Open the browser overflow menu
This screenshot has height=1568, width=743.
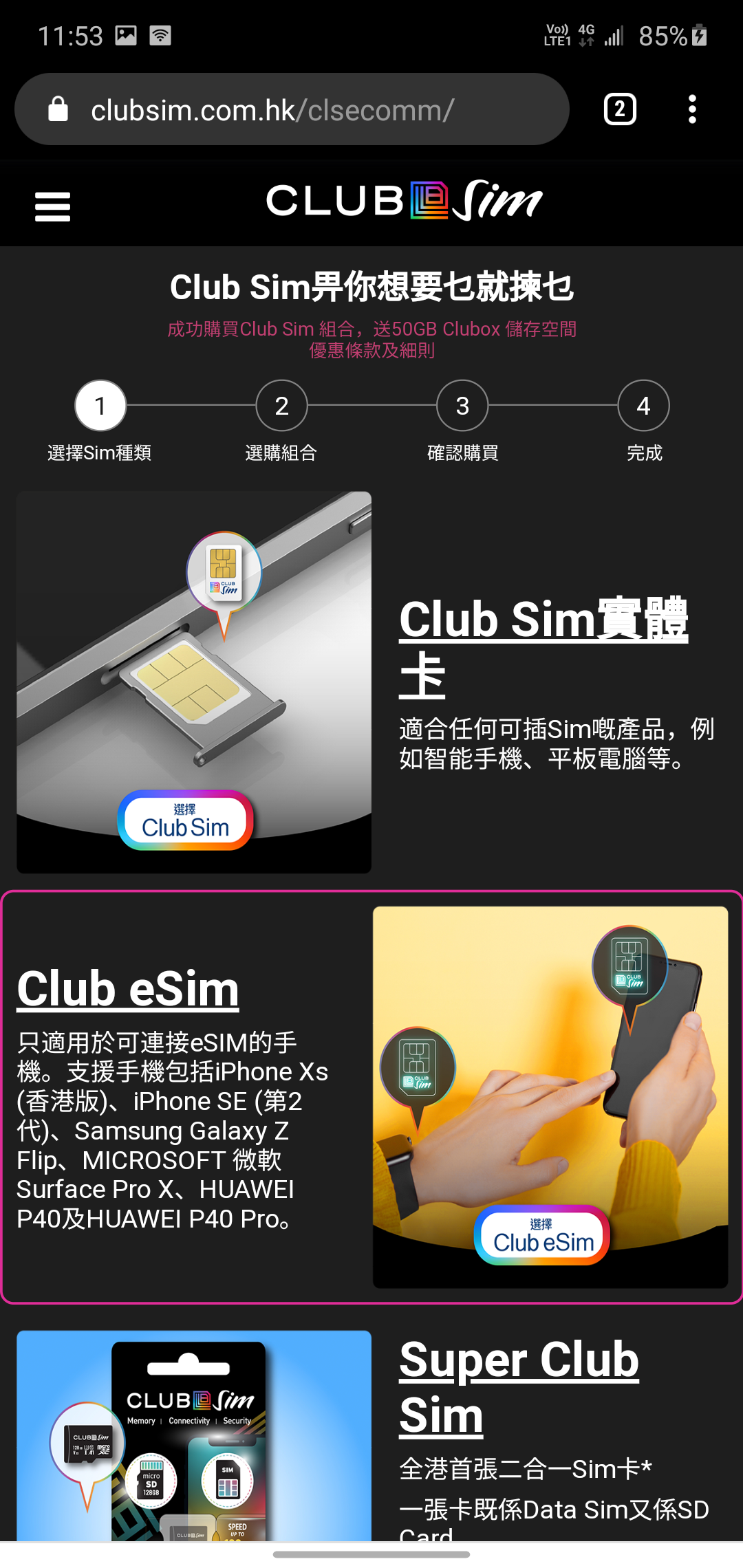tap(692, 109)
